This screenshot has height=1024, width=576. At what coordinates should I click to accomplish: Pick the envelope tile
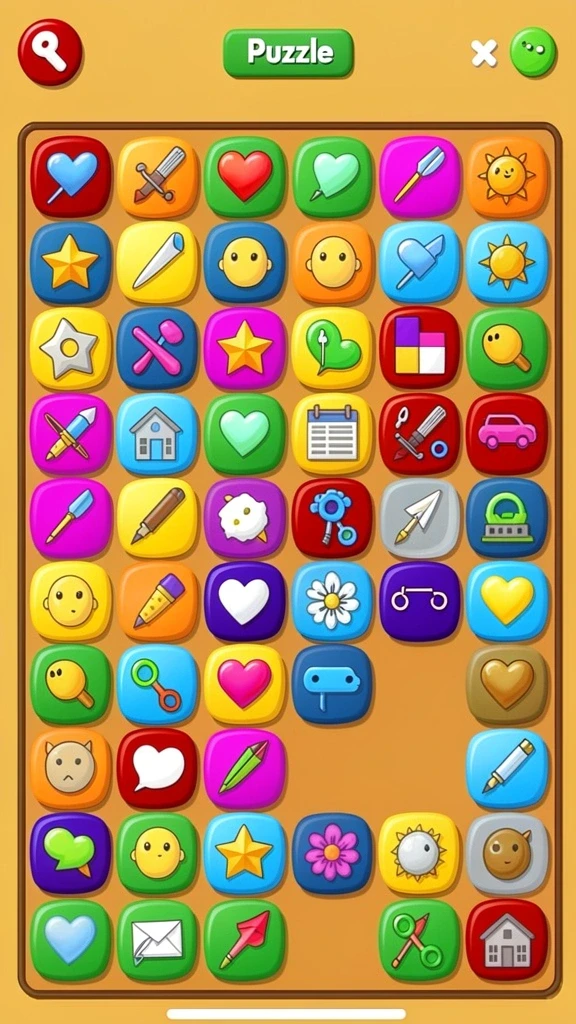point(157,940)
